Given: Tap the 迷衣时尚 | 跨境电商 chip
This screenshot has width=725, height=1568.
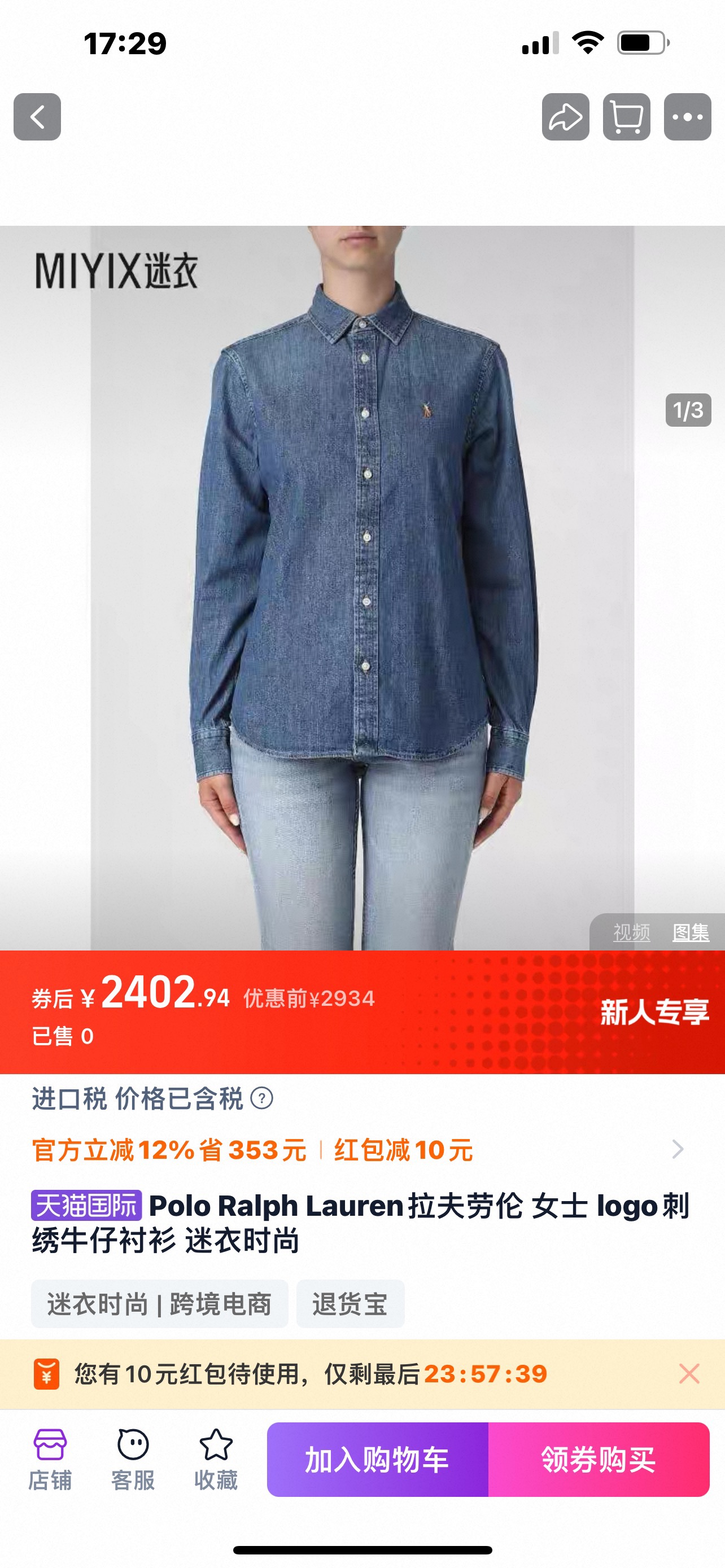Looking at the screenshot, I should tap(159, 1304).
